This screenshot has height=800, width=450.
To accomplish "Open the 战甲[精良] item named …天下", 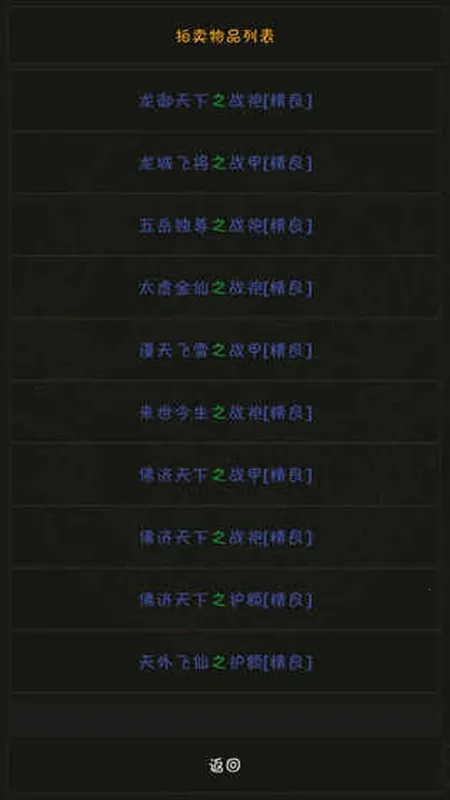I will click(x=225, y=475).
